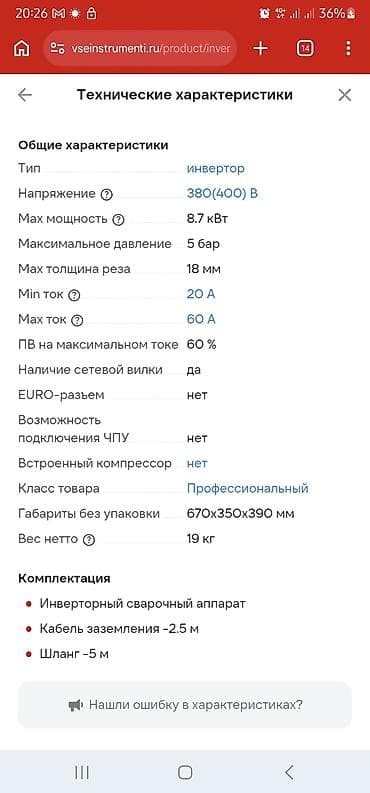
Task: Tap Нашли ошибку в характеристиках button
Action: pos(185,704)
